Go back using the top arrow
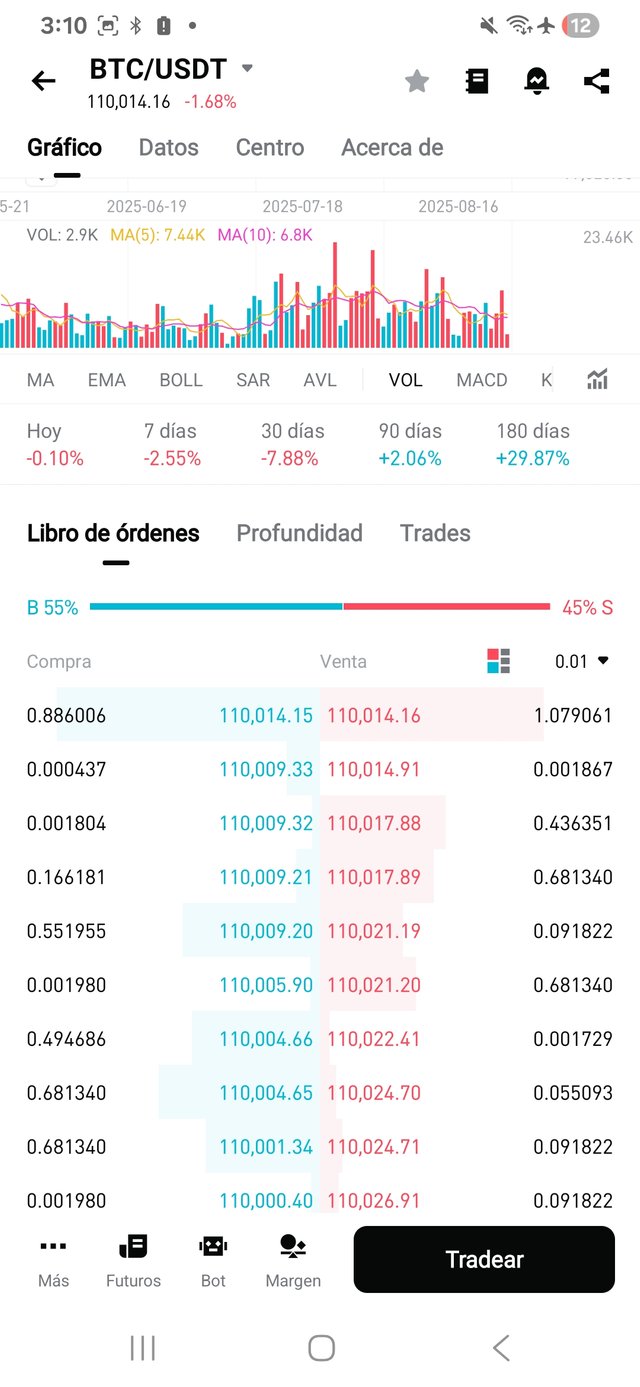 pos(44,81)
